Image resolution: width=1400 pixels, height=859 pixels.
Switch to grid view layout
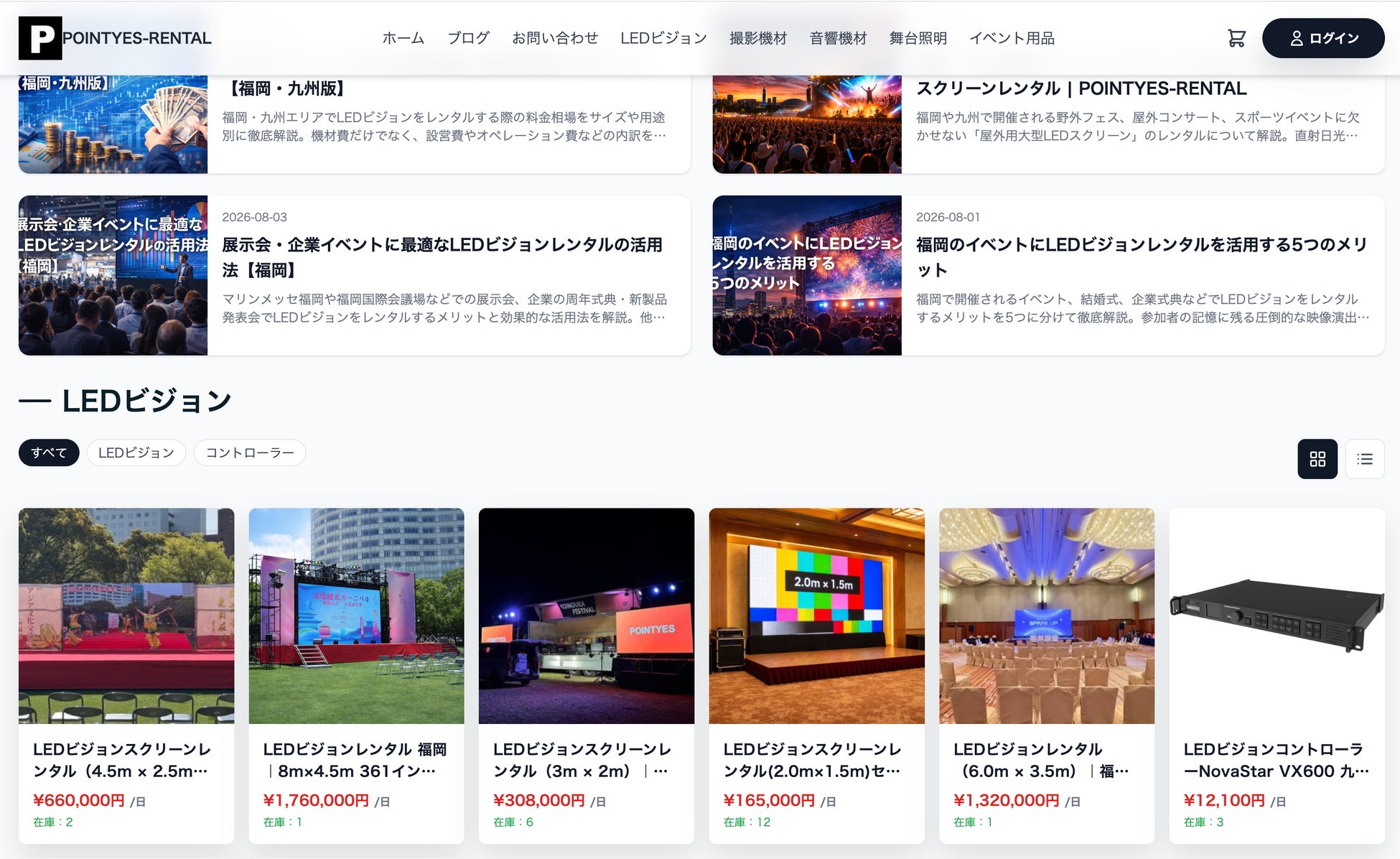pyautogui.click(x=1317, y=459)
